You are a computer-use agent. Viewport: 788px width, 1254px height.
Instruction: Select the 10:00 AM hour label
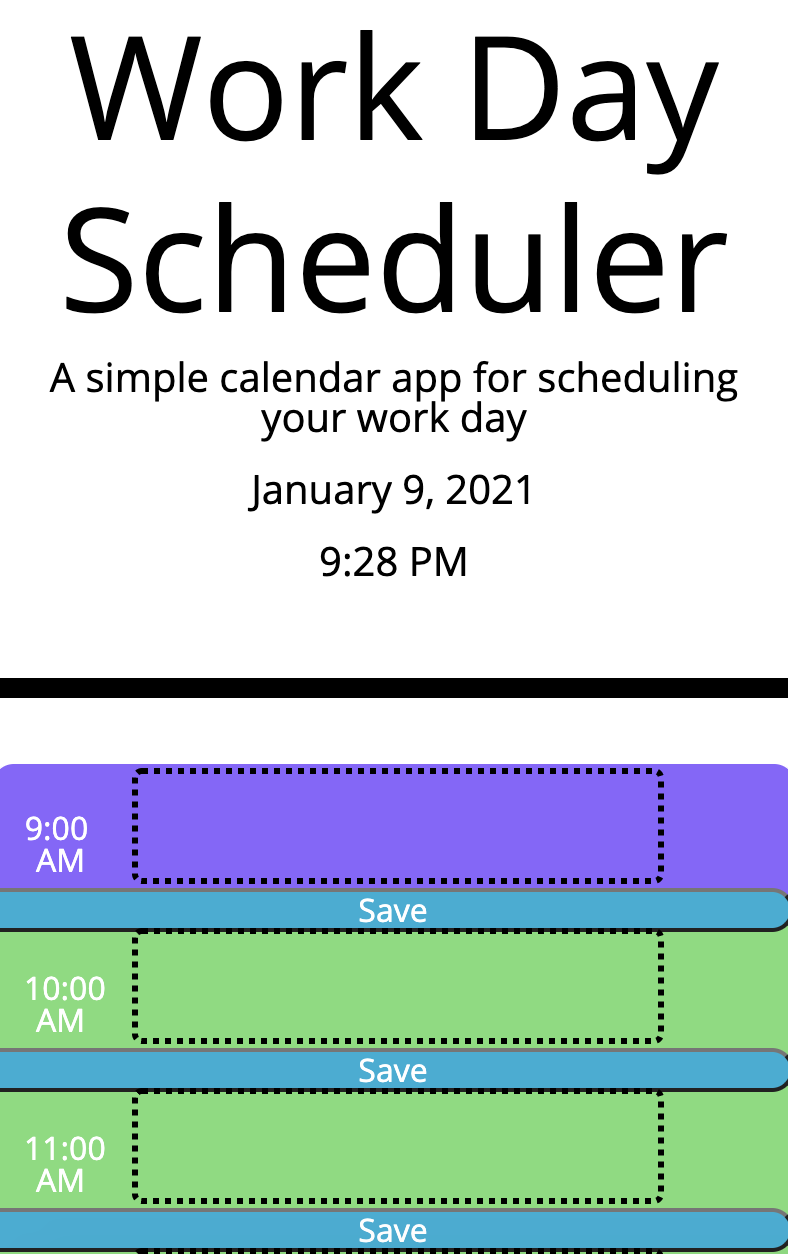(65, 1004)
